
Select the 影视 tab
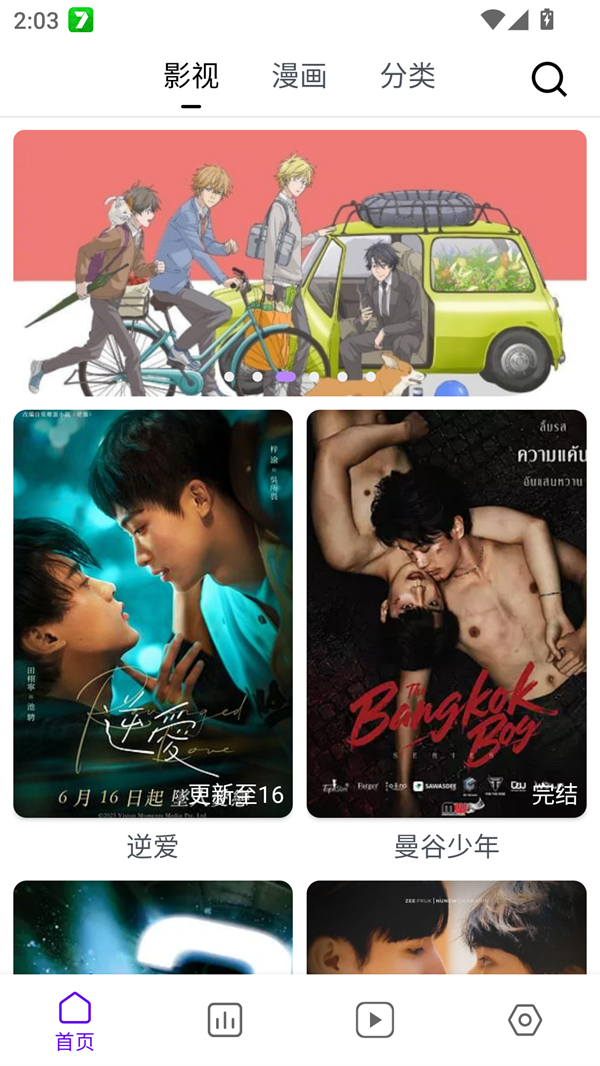pyautogui.click(x=191, y=76)
